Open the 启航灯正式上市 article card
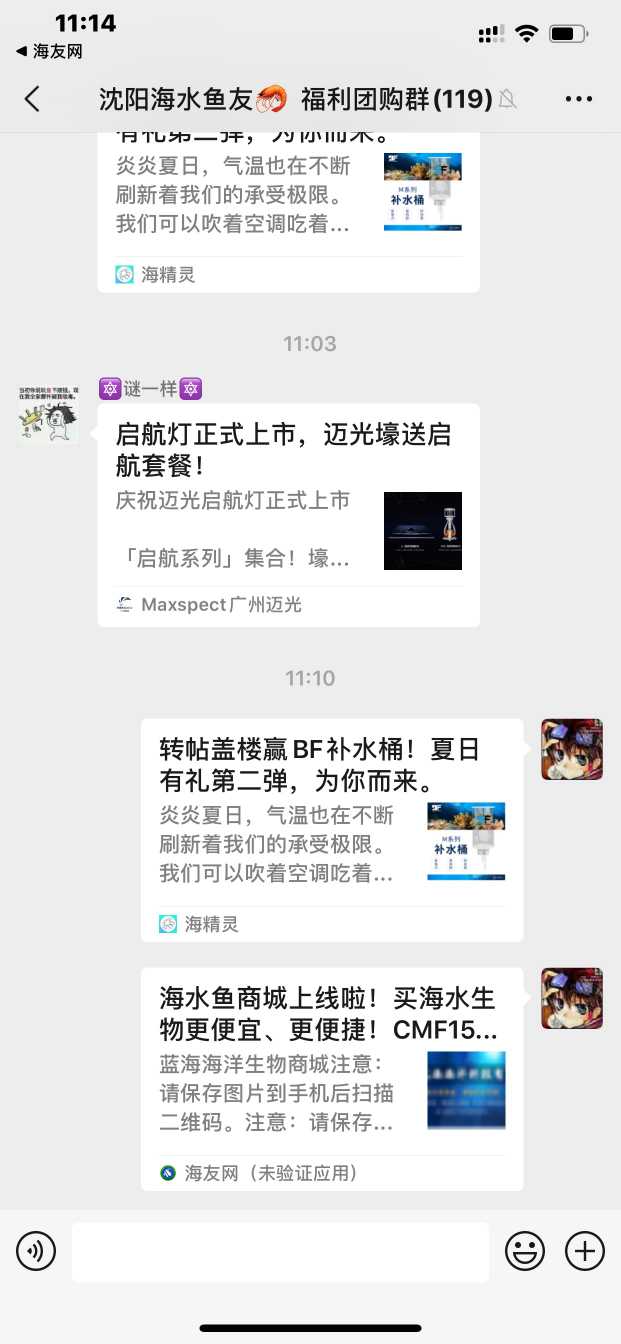Image resolution: width=621 pixels, height=1344 pixels. pyautogui.click(x=288, y=514)
